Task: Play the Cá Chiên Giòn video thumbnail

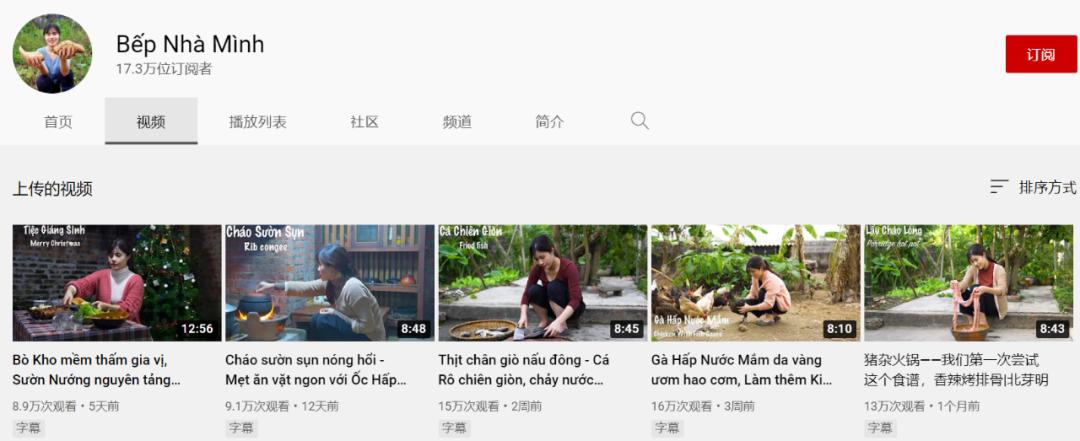Action: [x=542, y=283]
